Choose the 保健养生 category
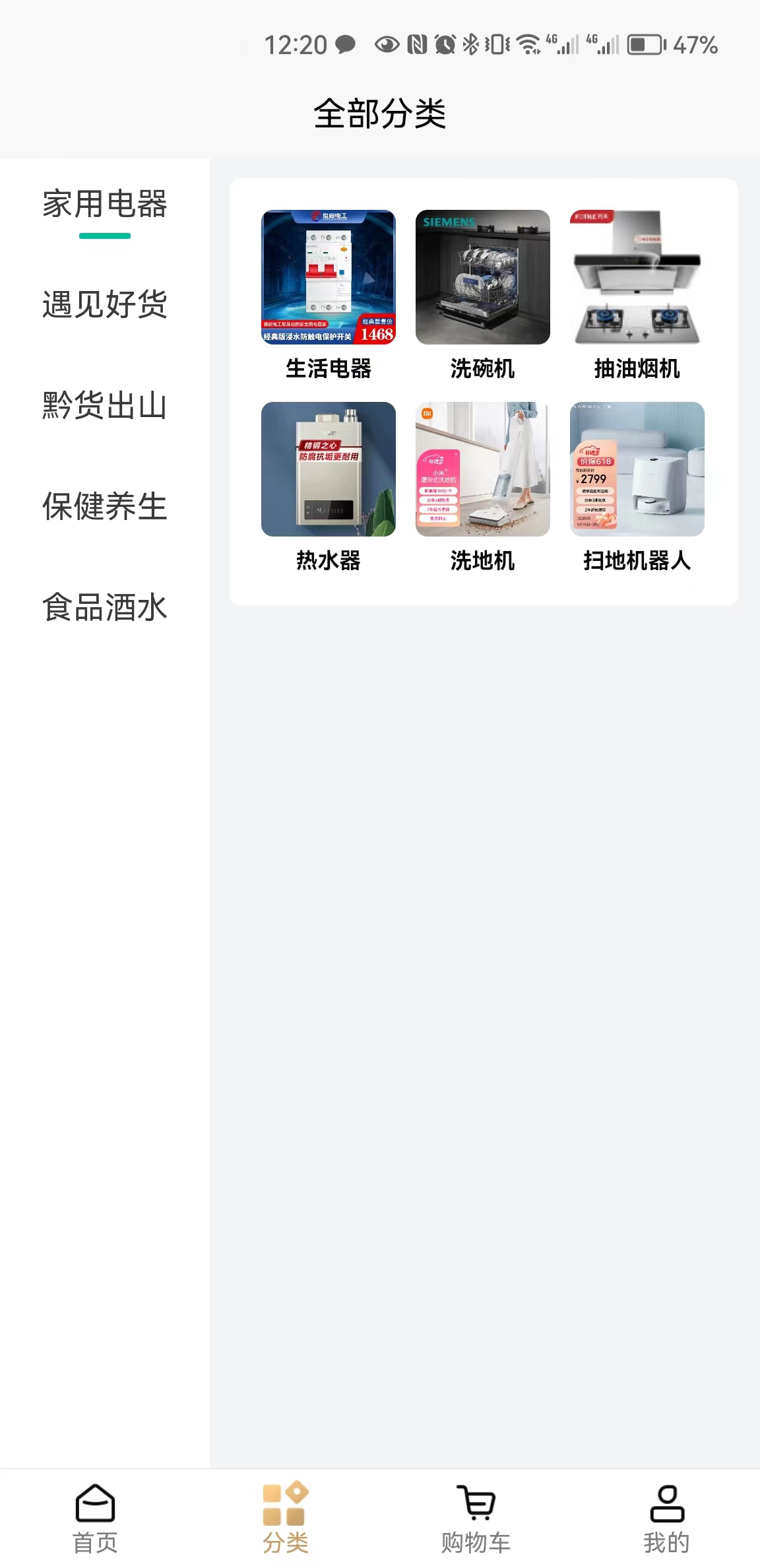 105,507
